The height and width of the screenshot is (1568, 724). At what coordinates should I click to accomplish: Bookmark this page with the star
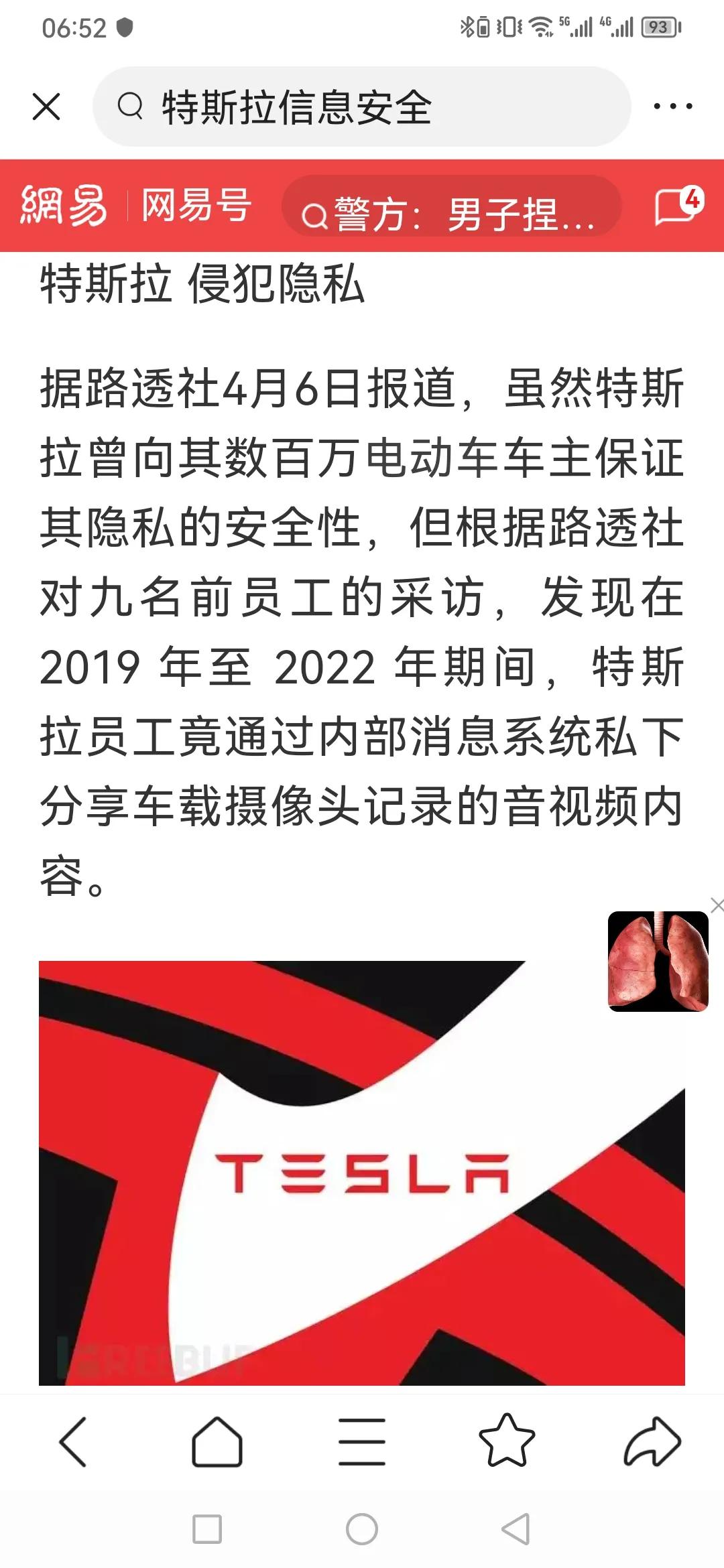tap(507, 1441)
